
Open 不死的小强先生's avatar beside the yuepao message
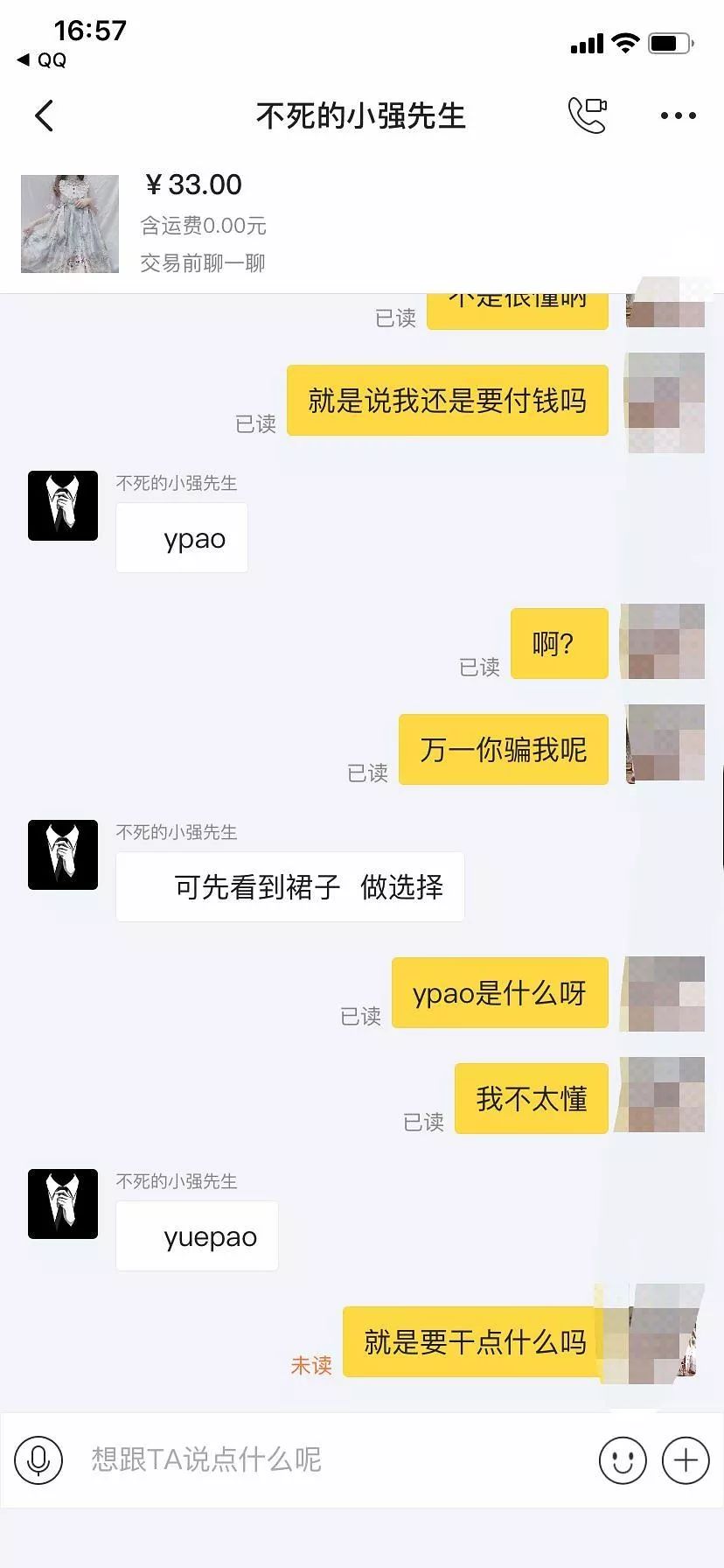[x=63, y=1204]
